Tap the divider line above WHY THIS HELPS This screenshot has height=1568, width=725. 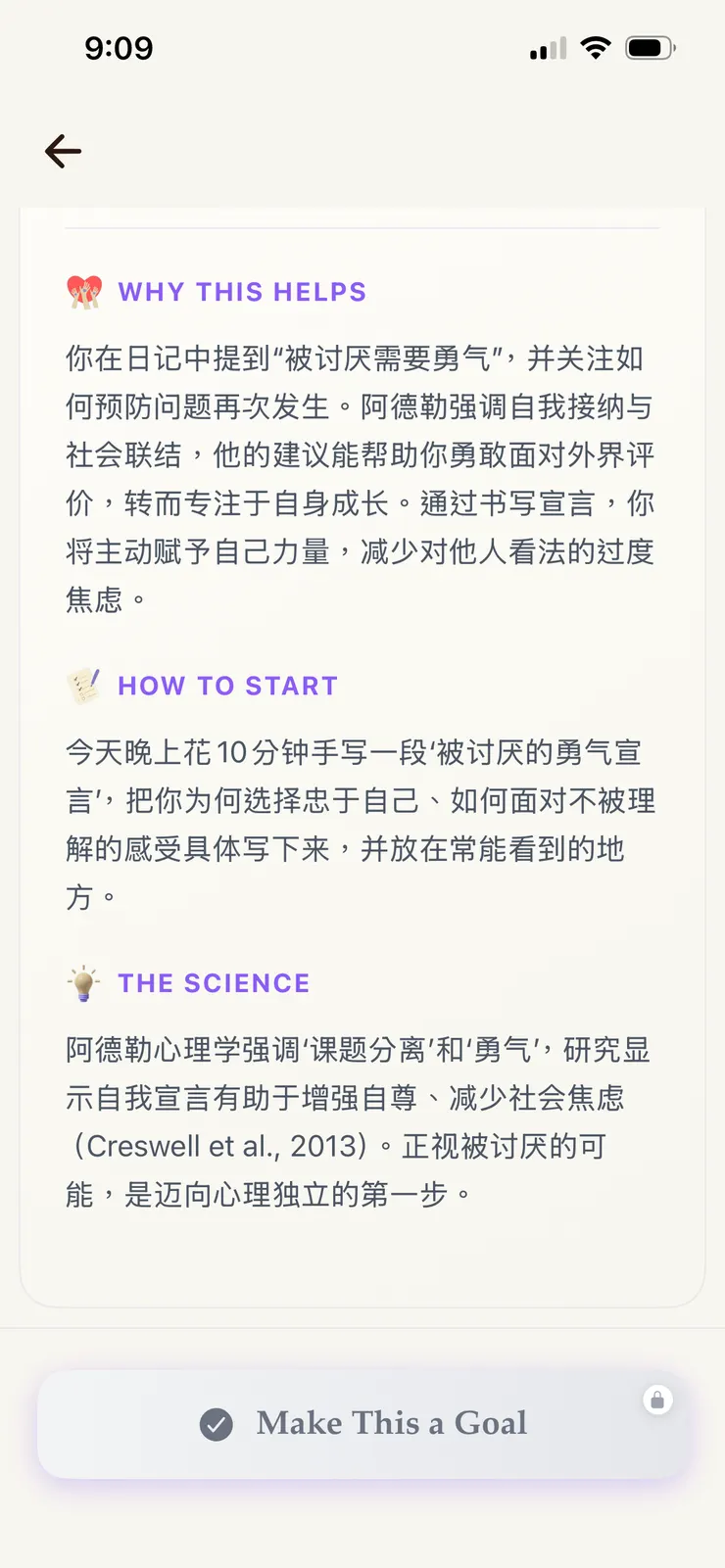click(x=362, y=227)
